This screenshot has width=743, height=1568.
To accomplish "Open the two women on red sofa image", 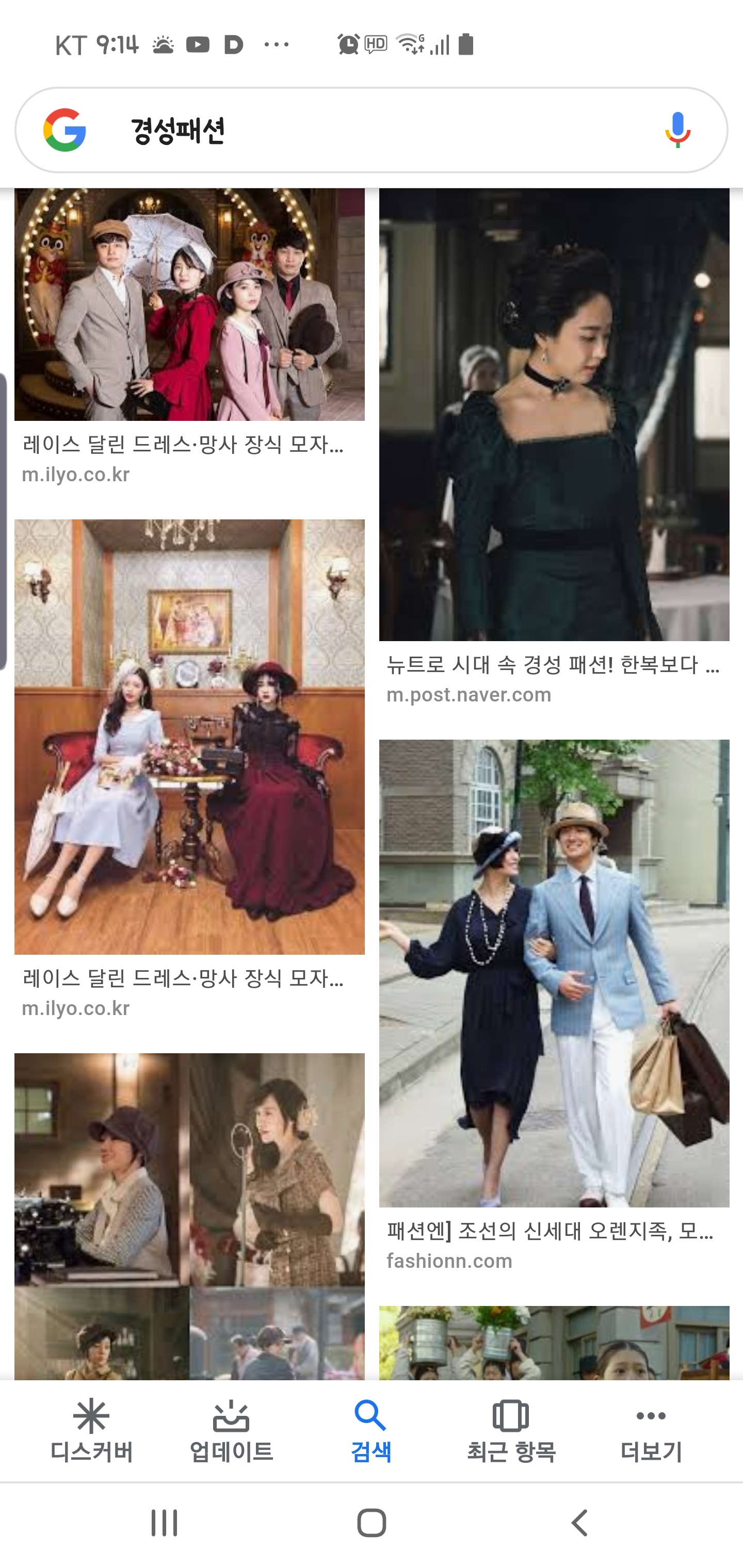I will (x=189, y=737).
